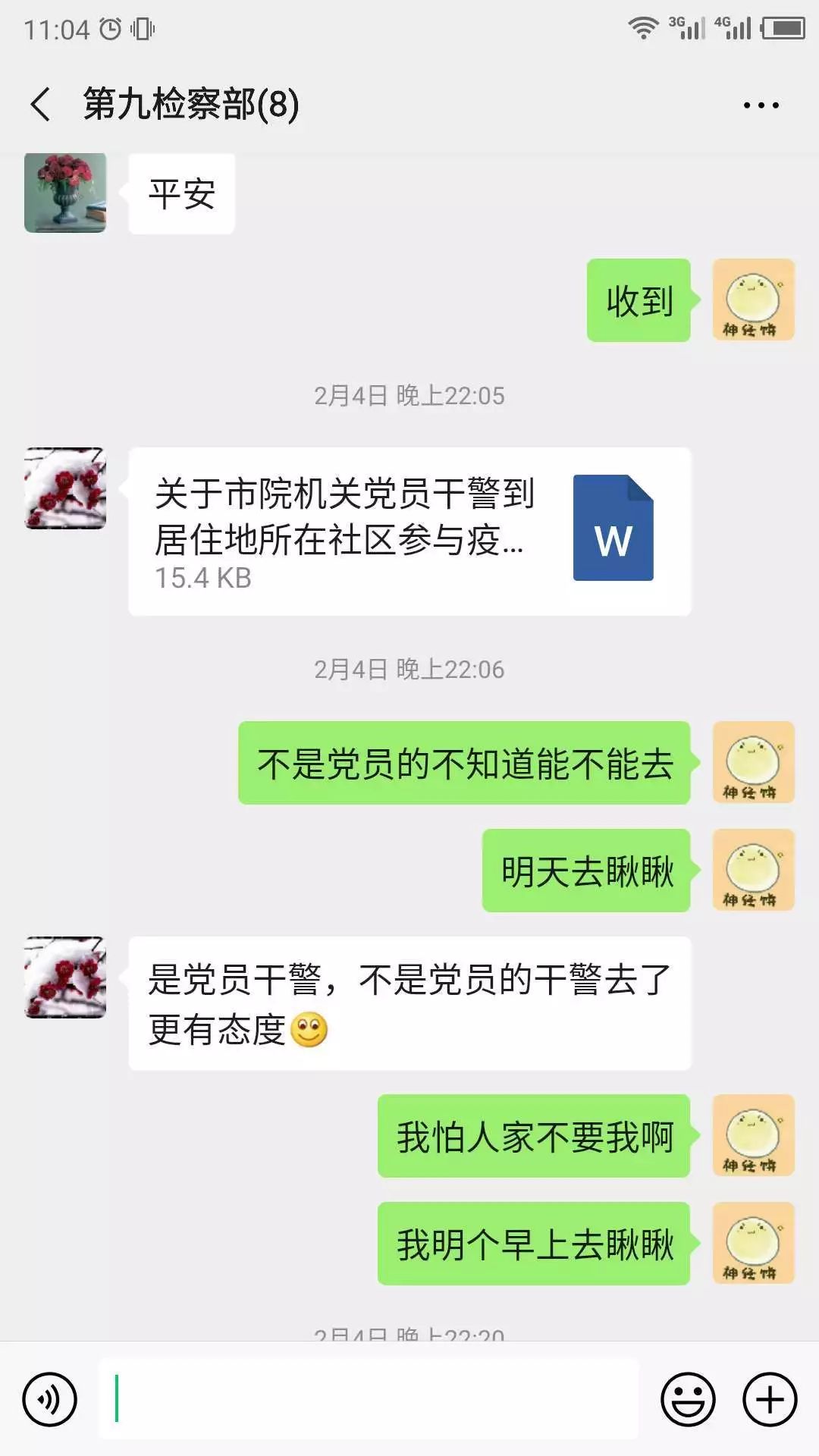Focus the message text field
This screenshot has width=819, height=1456.
[369, 1399]
